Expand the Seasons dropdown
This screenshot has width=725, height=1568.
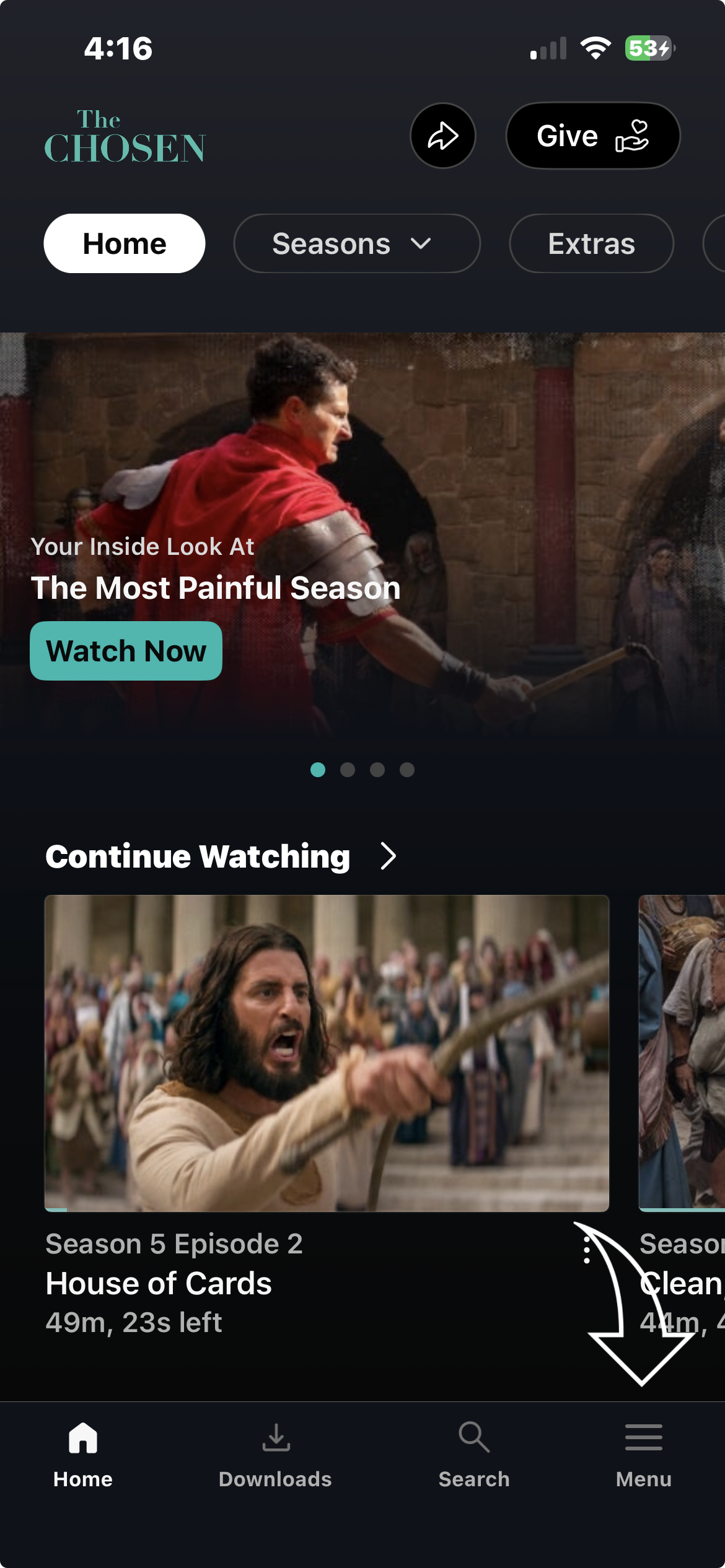356,243
